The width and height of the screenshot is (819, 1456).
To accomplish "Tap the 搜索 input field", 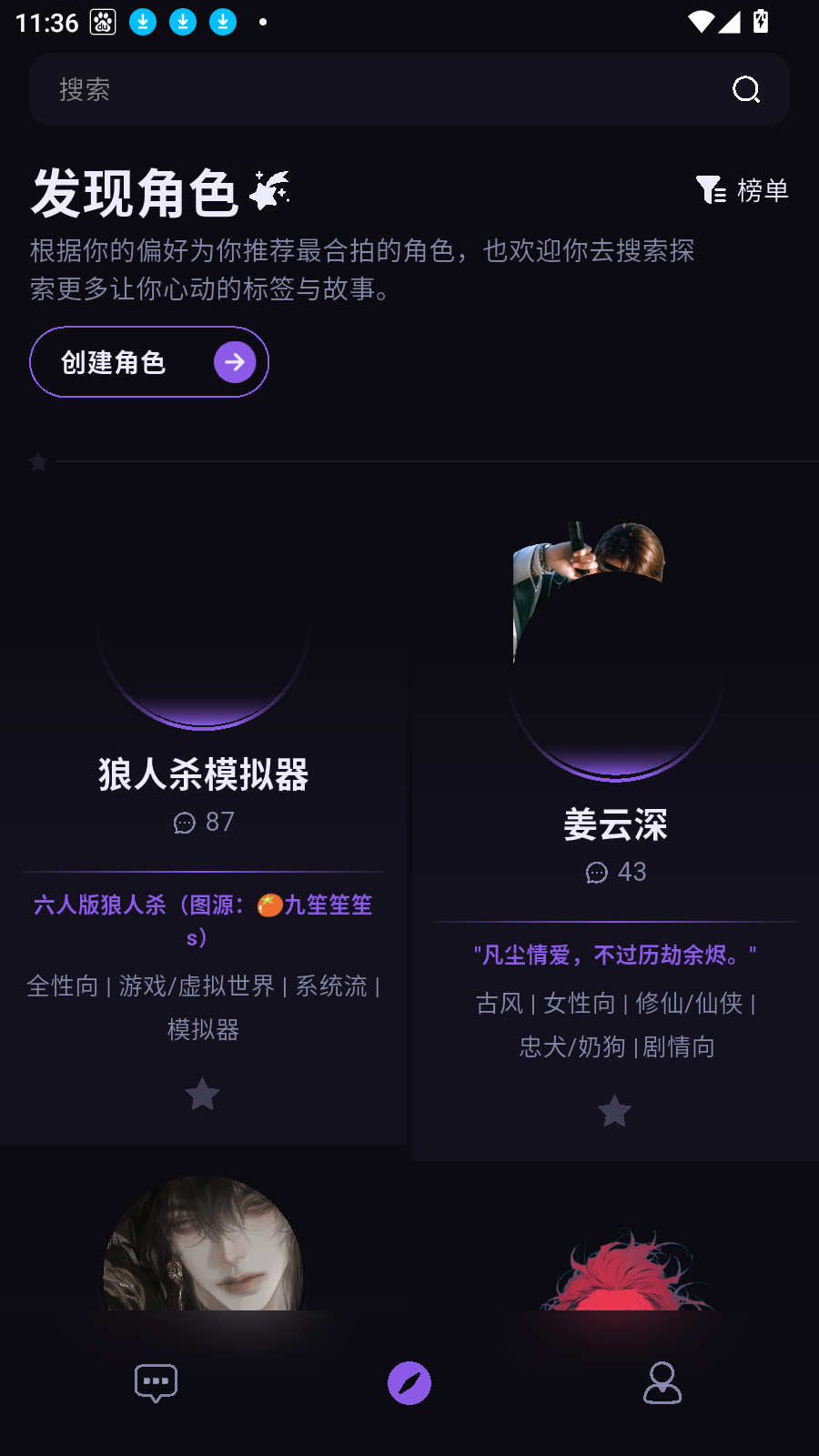I will point(364,89).
